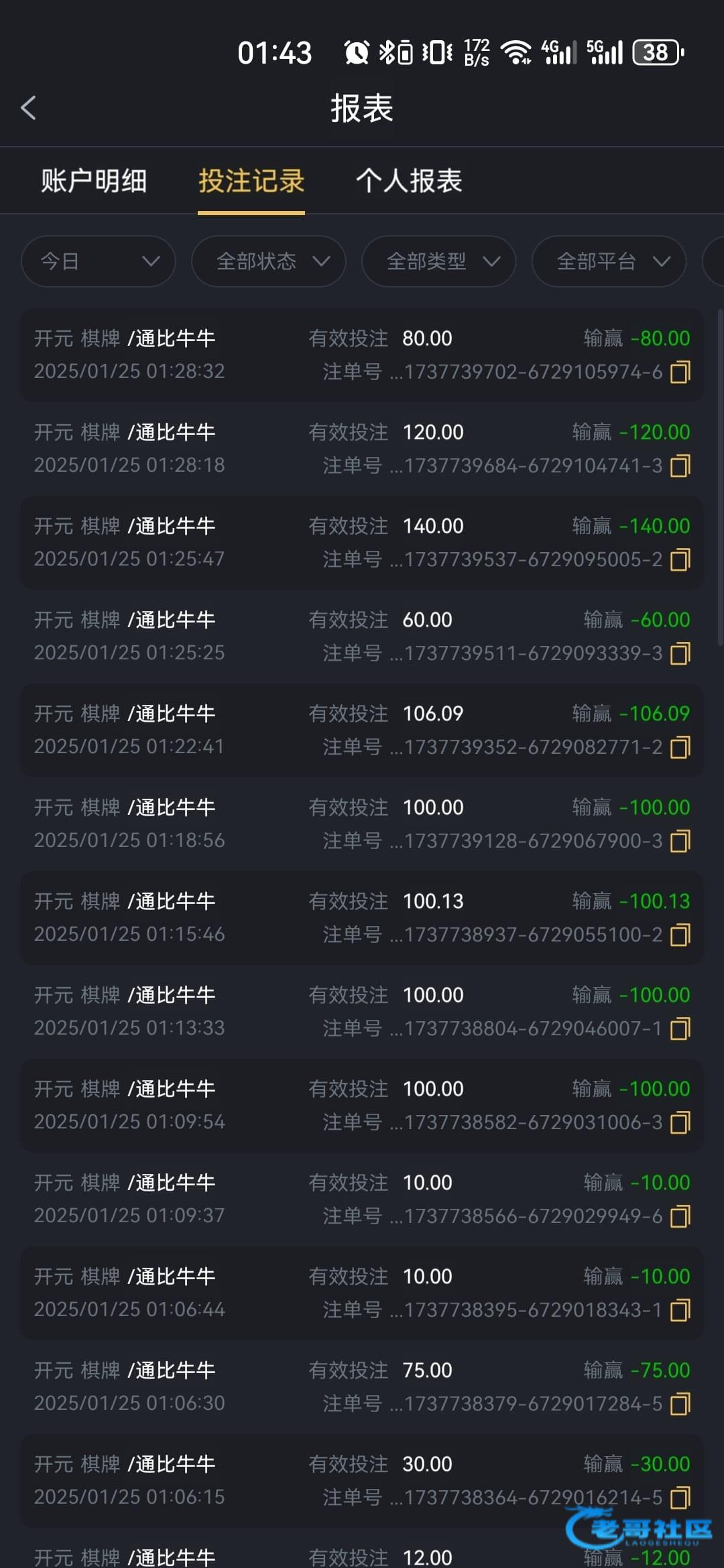724x1568 pixels.
Task: Copy bet number ending 6729031006-3
Action: tap(680, 1122)
